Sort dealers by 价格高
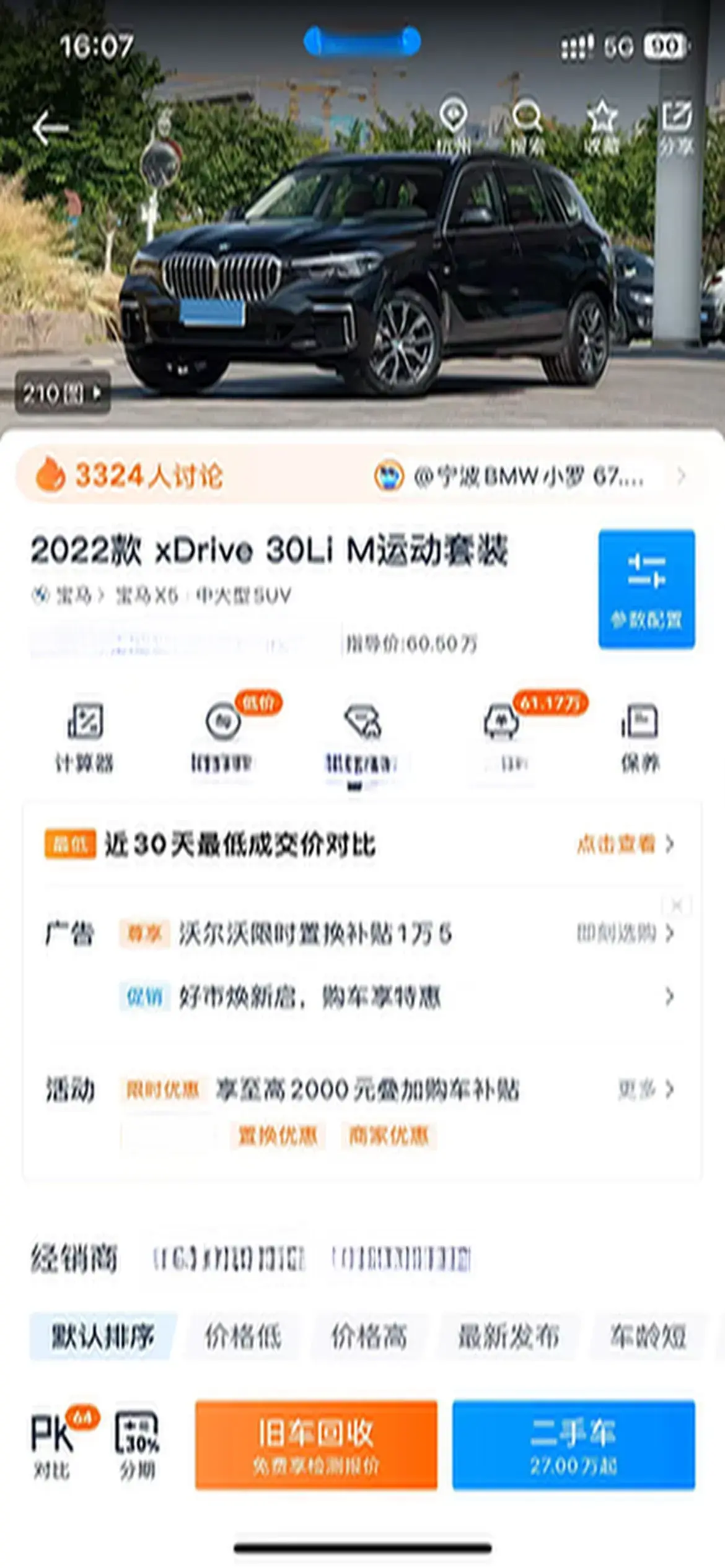 pos(369,1336)
